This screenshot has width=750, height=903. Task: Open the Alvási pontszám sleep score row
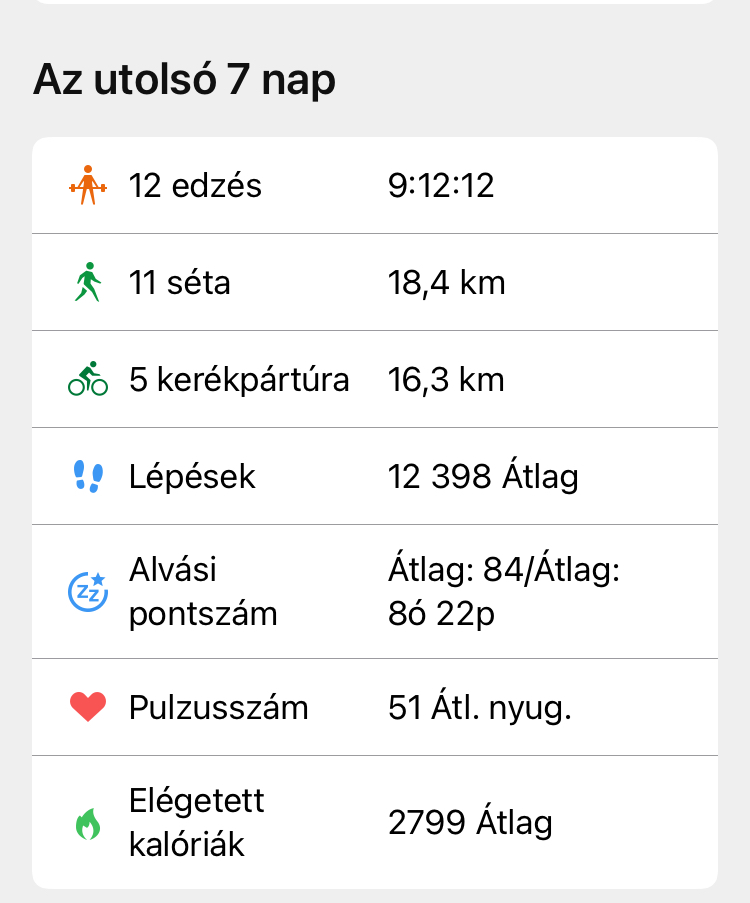coord(375,592)
